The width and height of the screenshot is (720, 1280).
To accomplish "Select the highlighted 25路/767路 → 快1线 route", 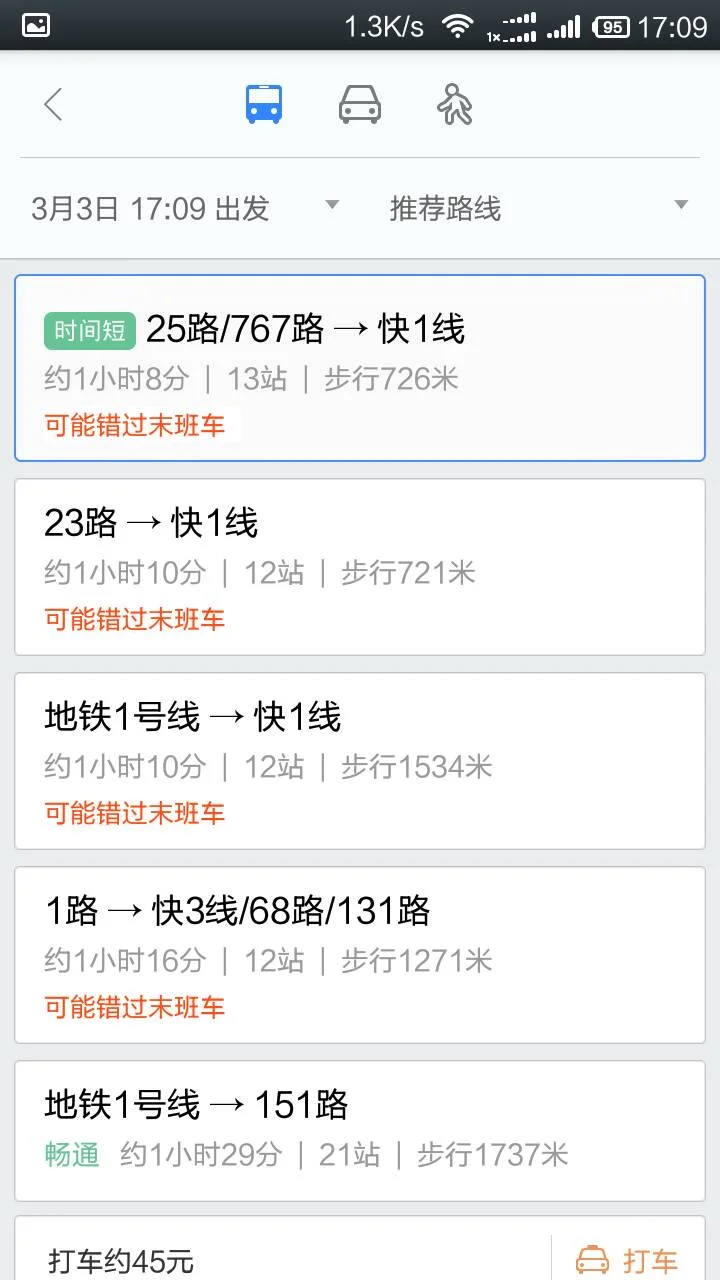I will [x=360, y=368].
